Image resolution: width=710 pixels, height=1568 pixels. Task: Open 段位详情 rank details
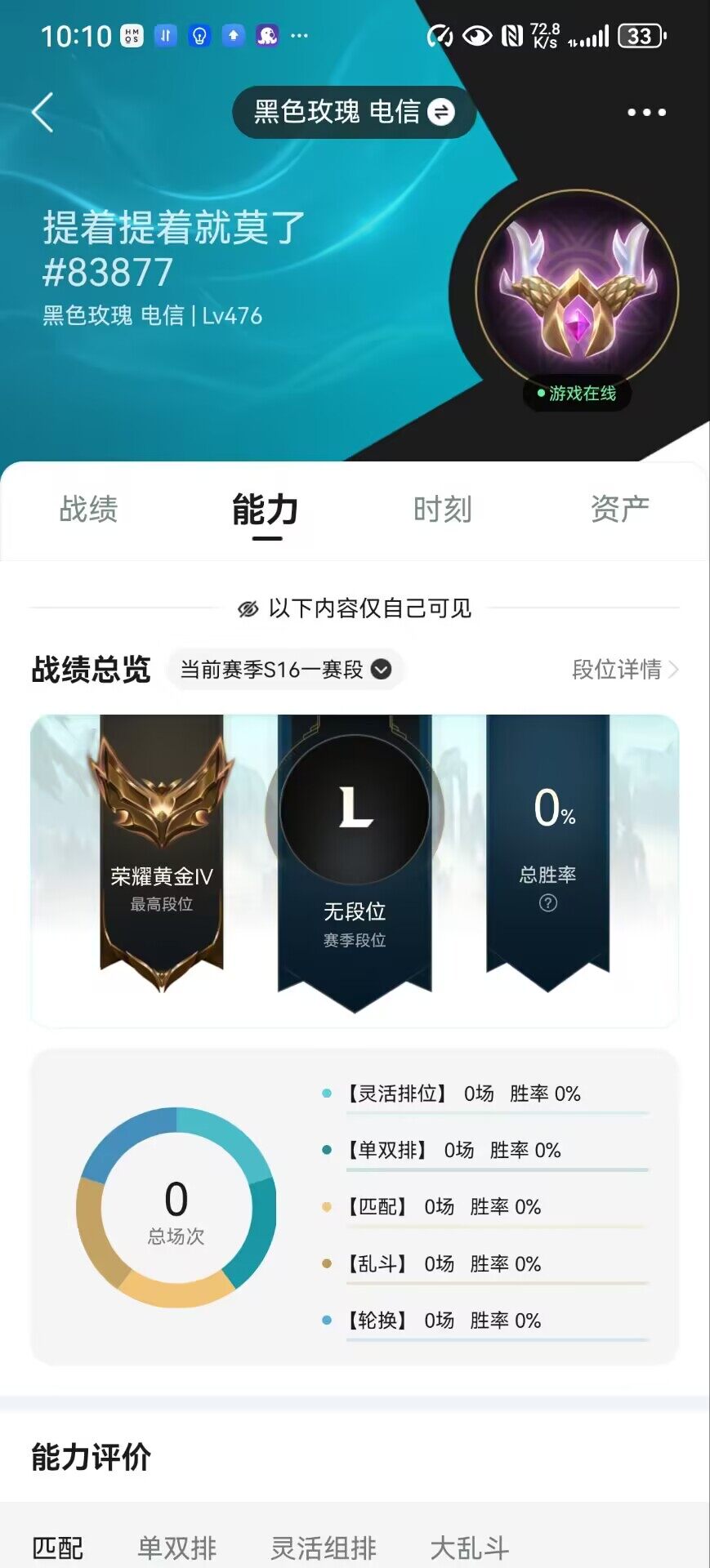coord(625,670)
